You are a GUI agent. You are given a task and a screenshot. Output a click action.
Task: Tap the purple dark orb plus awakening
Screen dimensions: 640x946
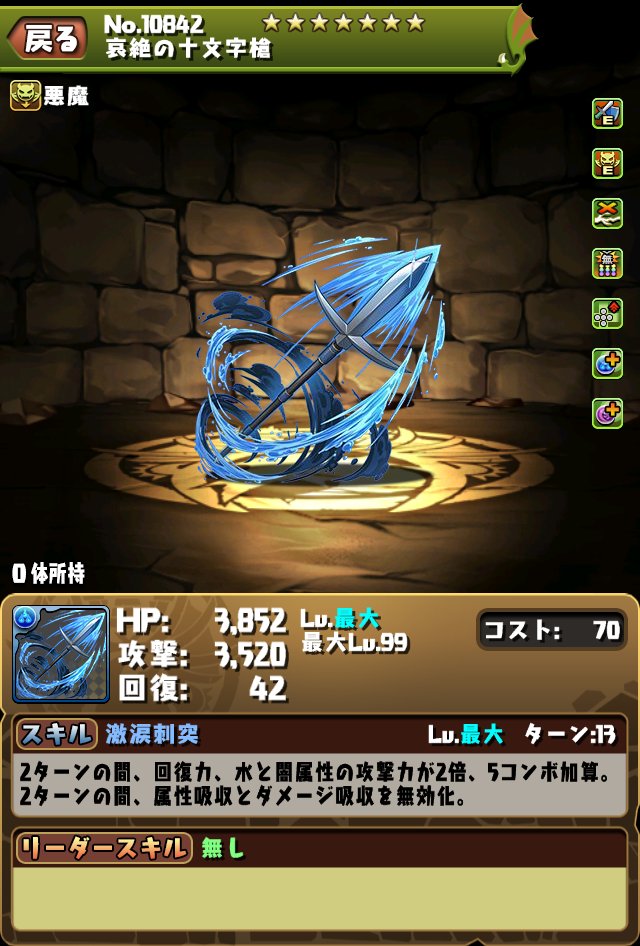607,412
